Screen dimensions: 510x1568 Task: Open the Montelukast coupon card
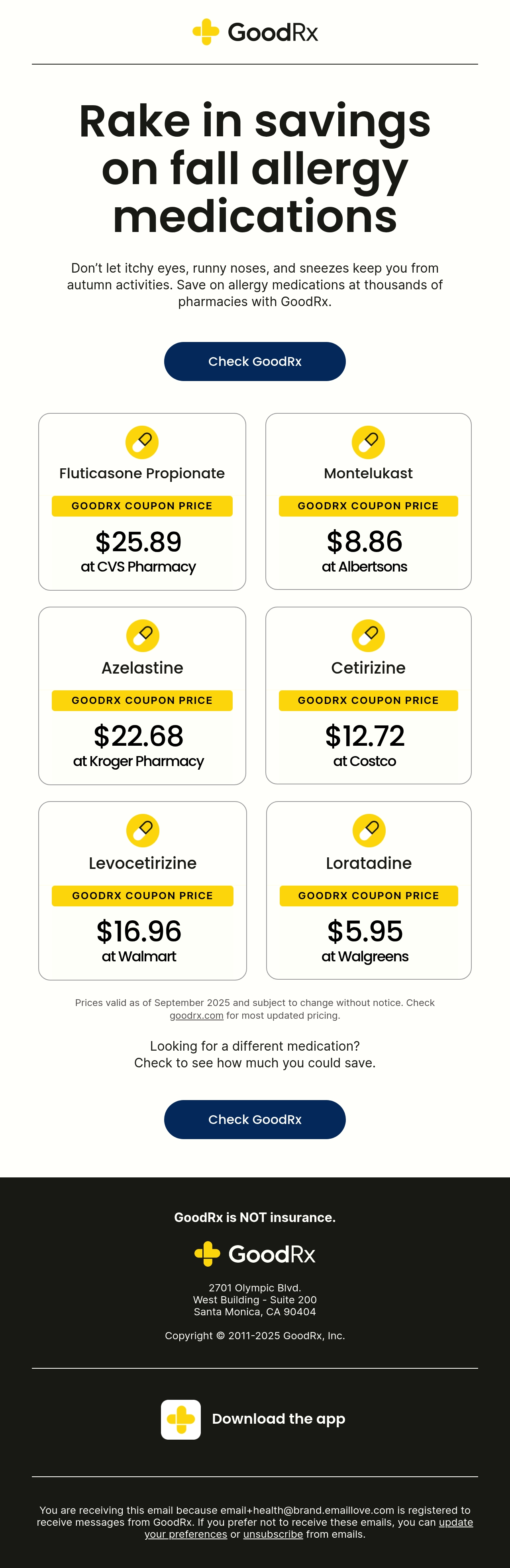368,501
